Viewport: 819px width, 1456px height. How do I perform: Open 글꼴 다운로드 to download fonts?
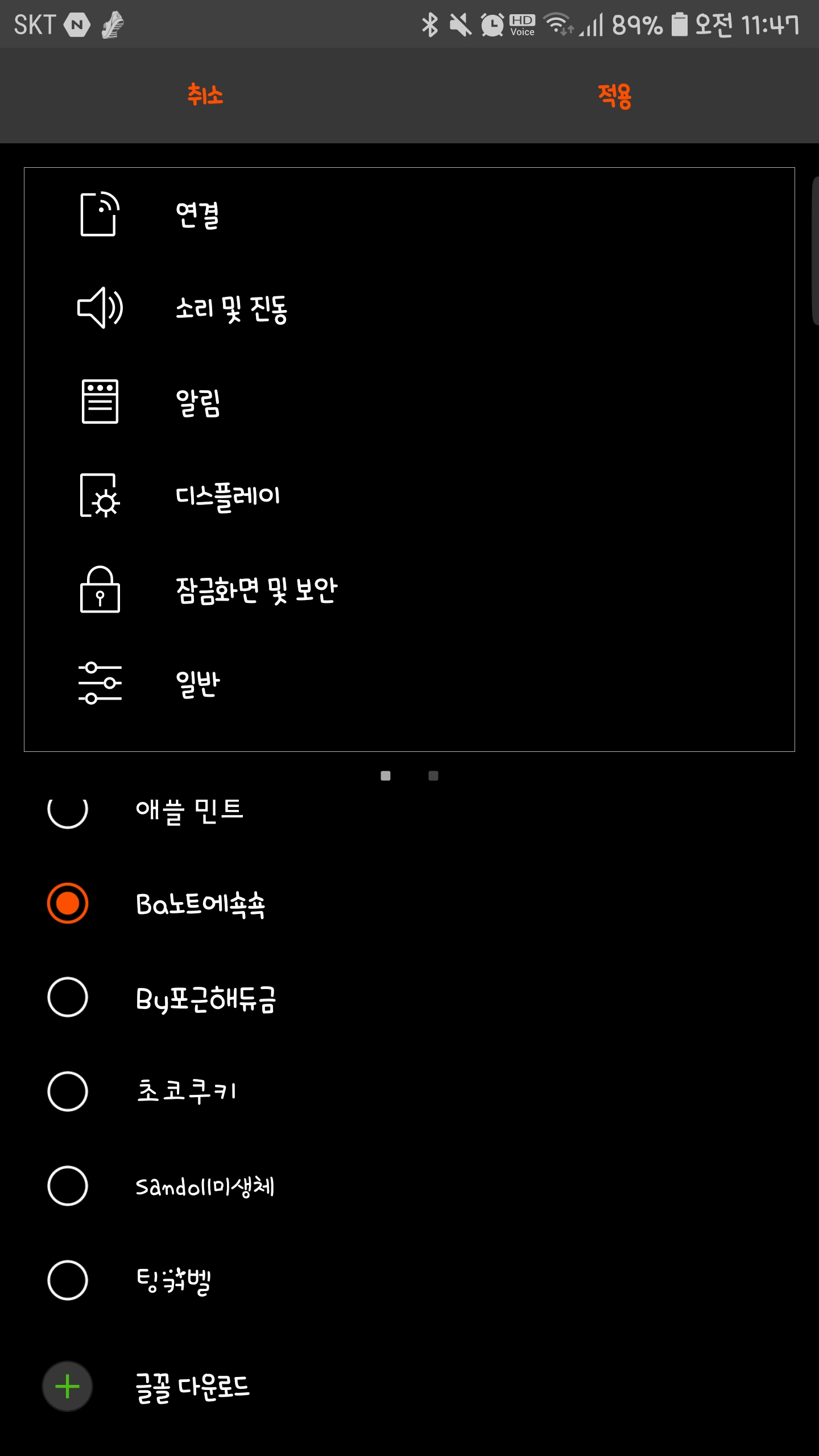[68, 1386]
